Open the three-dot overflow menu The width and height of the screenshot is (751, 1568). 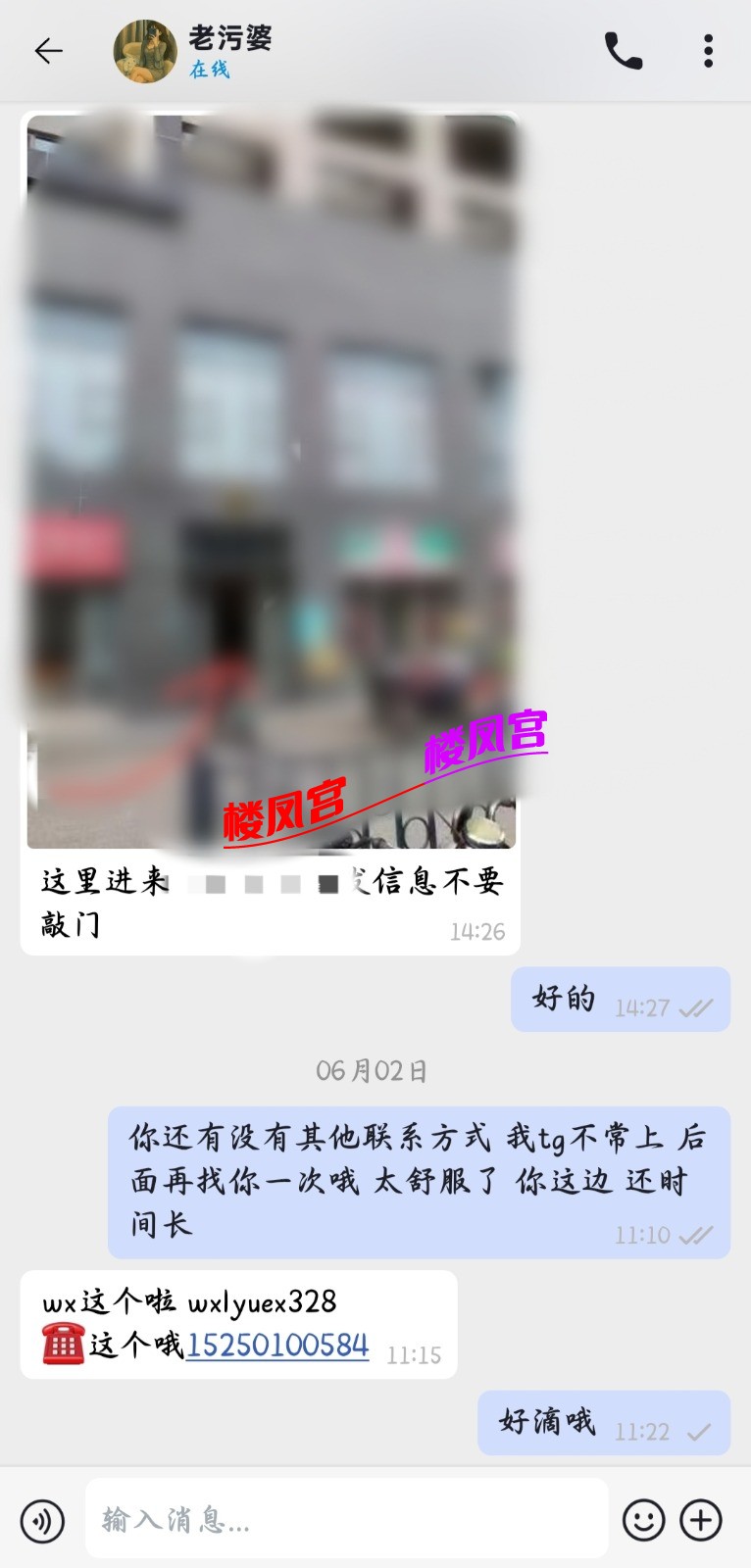pyautogui.click(x=708, y=51)
